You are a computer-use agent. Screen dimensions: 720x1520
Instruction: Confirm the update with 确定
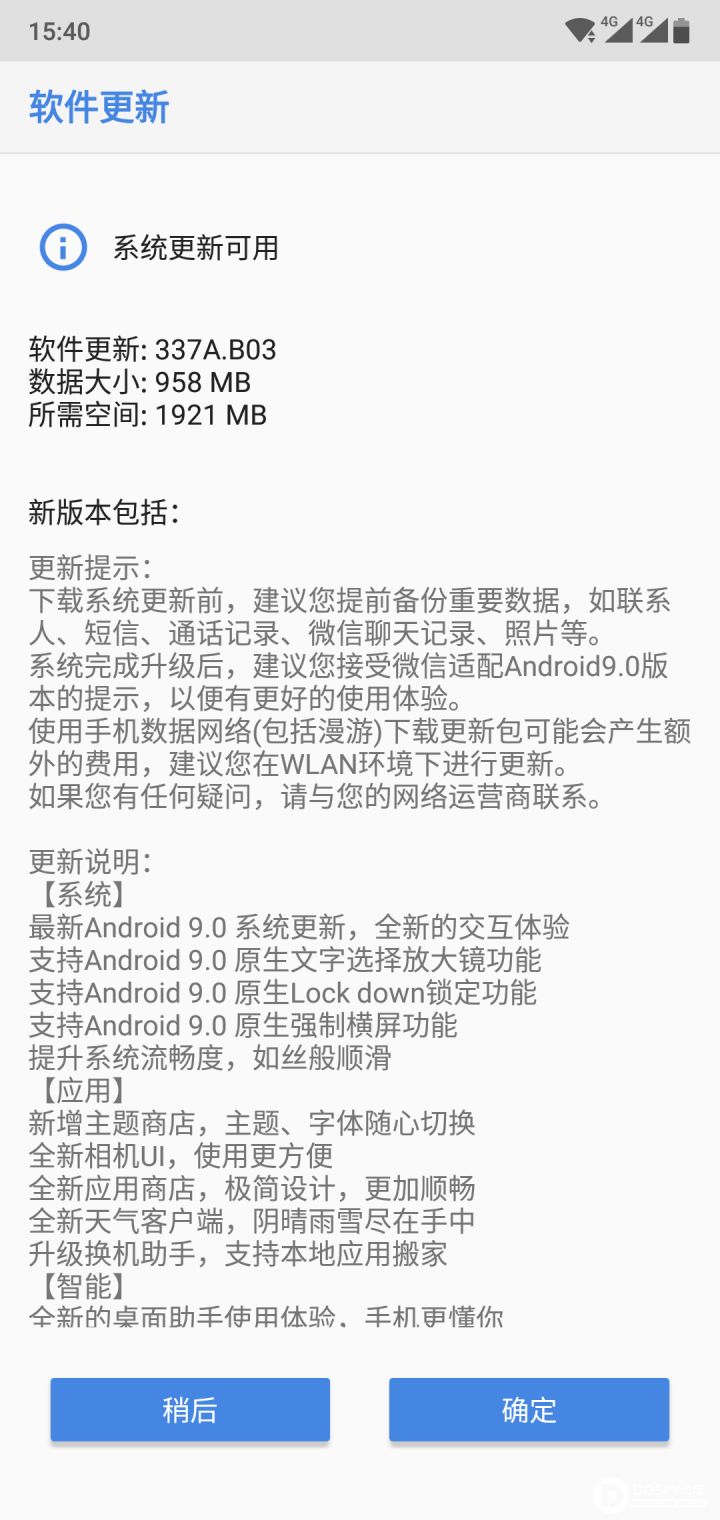[529, 1409]
